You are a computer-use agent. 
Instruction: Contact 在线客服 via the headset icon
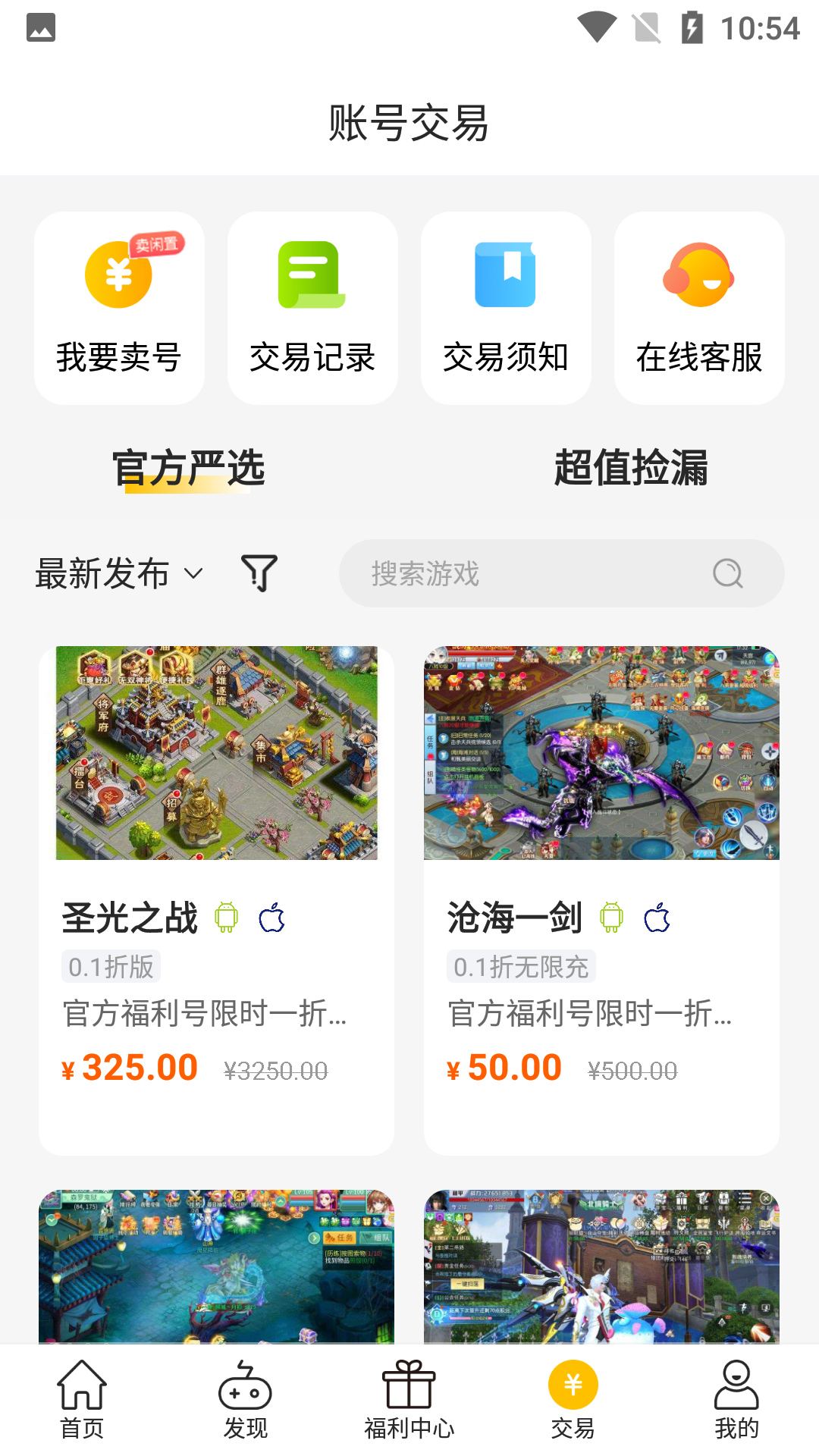(698, 277)
